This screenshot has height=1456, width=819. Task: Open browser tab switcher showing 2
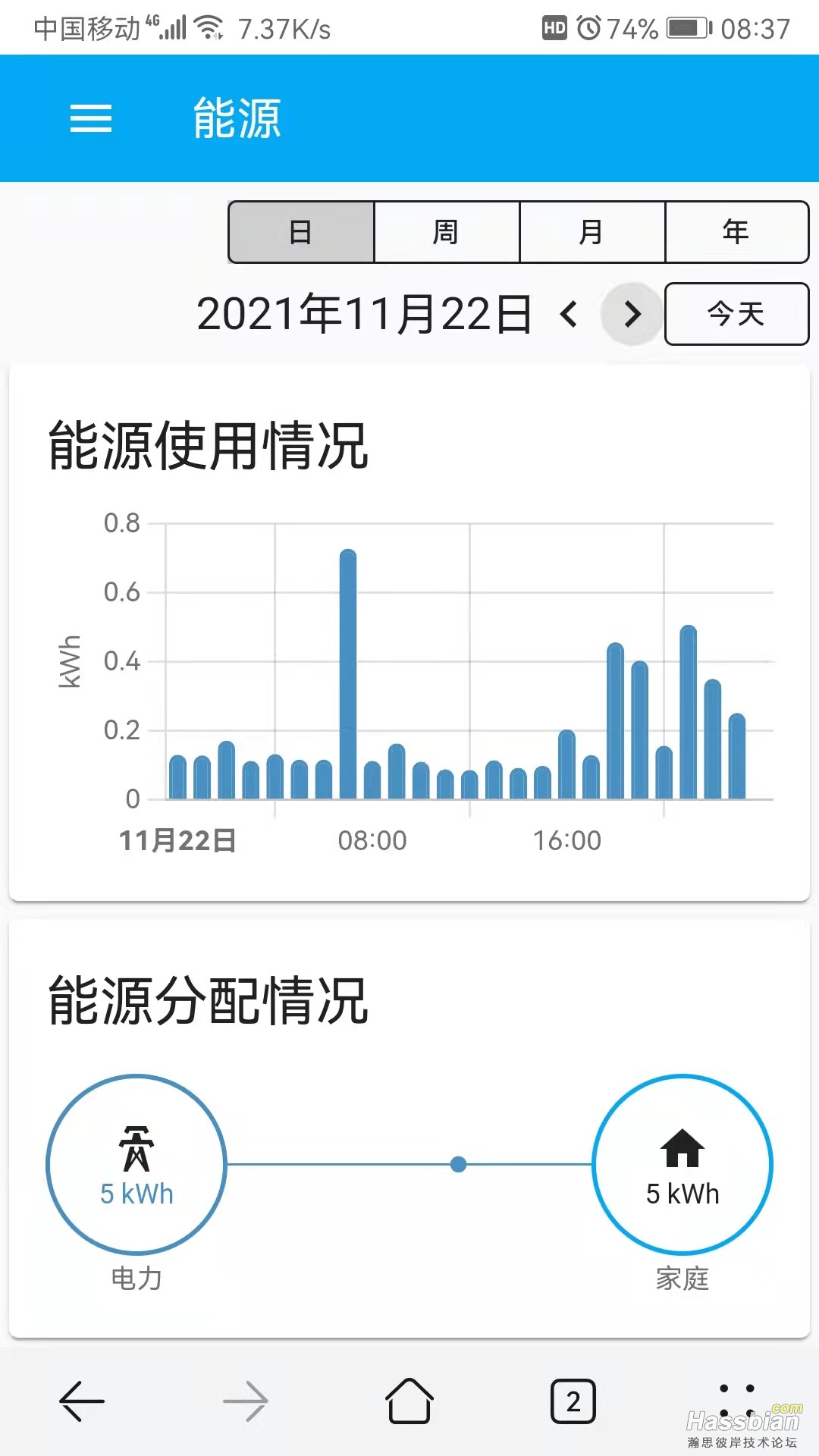point(572,1401)
